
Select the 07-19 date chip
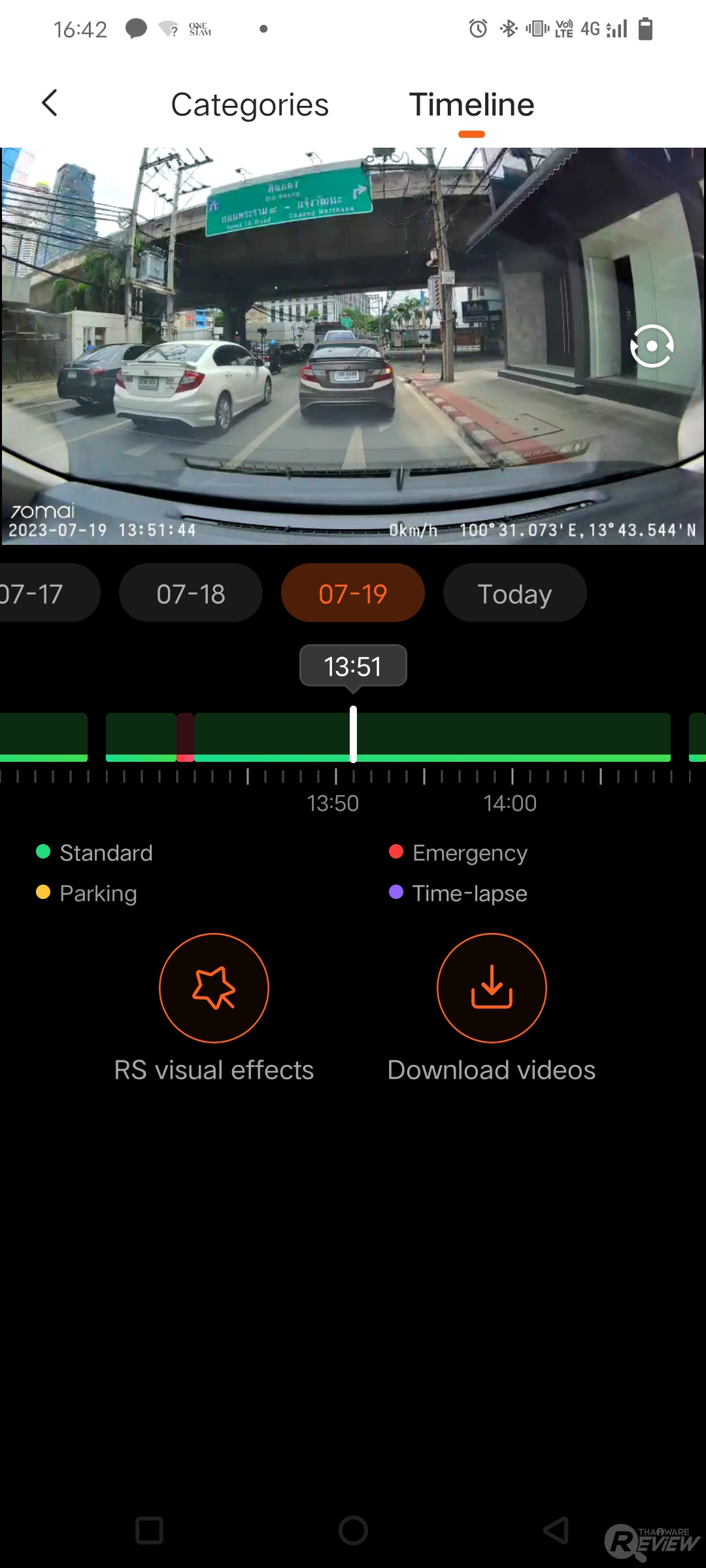[x=353, y=593]
